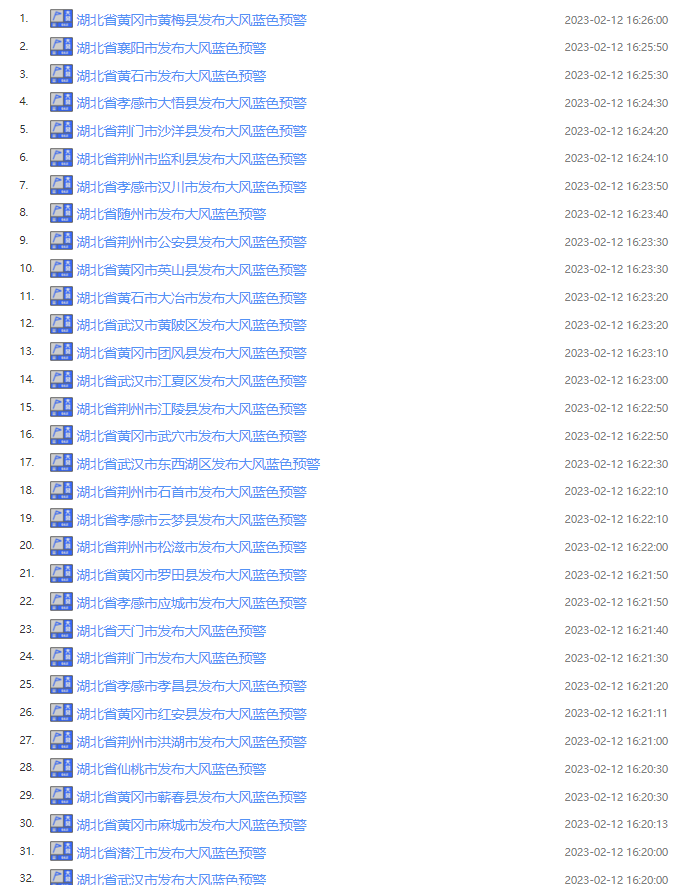Open 湖北省随州市 blue wind warning
The width and height of the screenshot is (682, 885).
(x=171, y=214)
